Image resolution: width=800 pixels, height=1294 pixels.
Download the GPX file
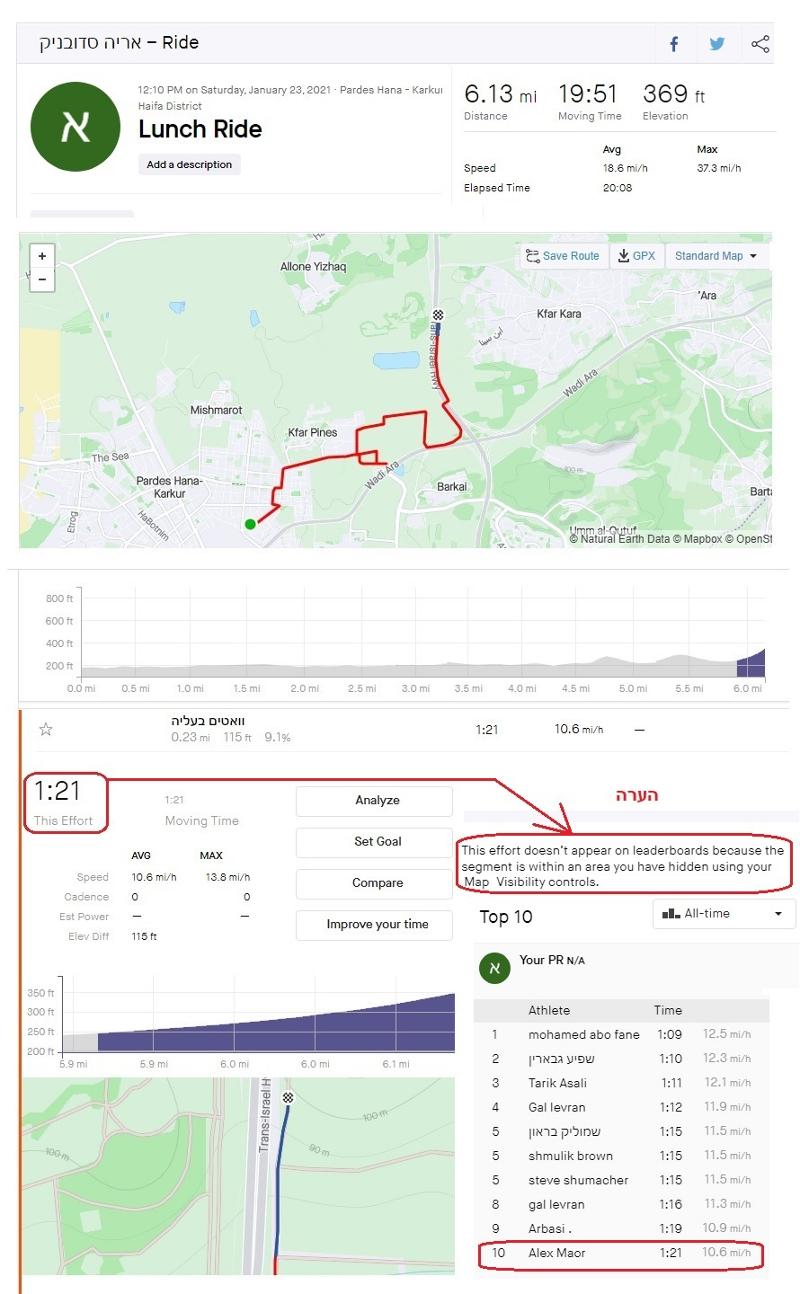(636, 256)
